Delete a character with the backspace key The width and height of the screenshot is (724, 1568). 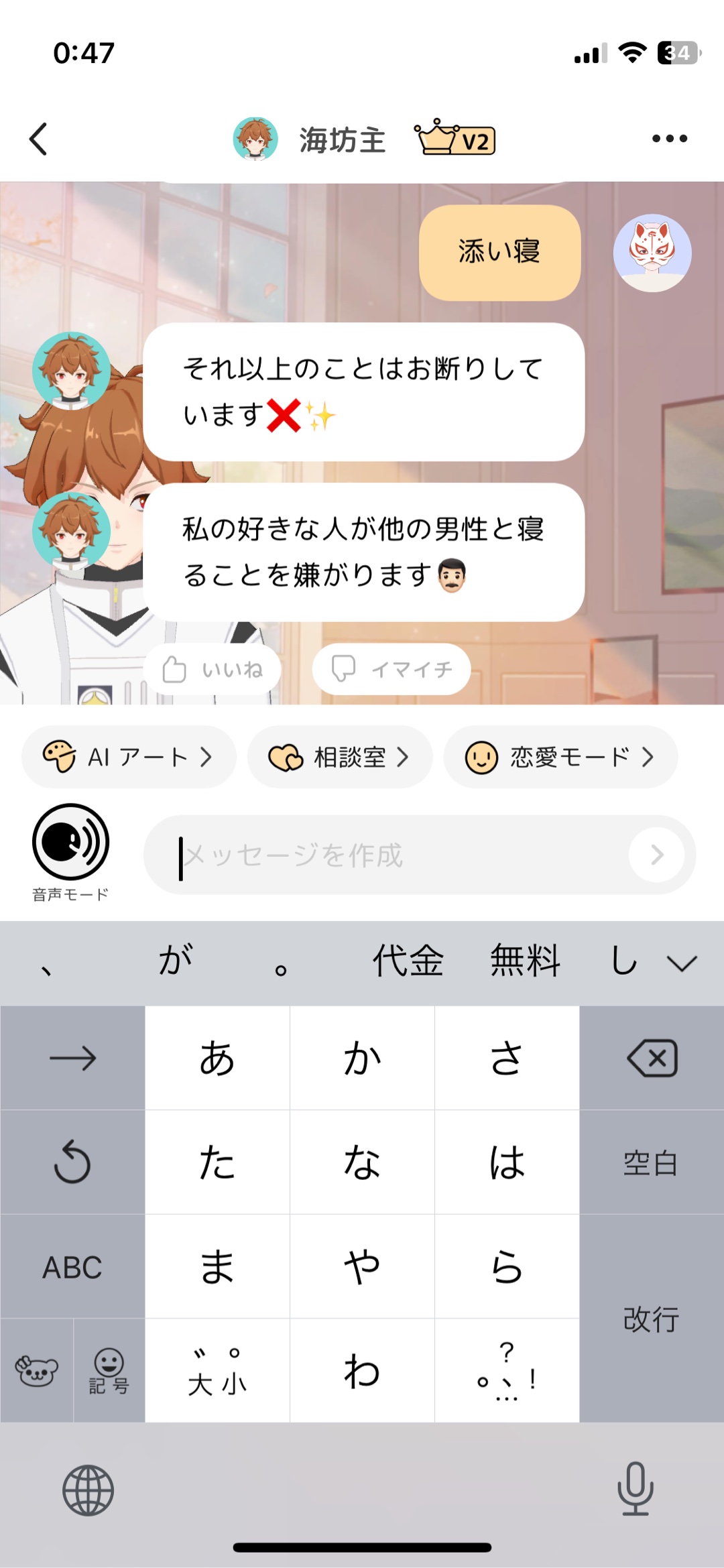pos(652,1059)
